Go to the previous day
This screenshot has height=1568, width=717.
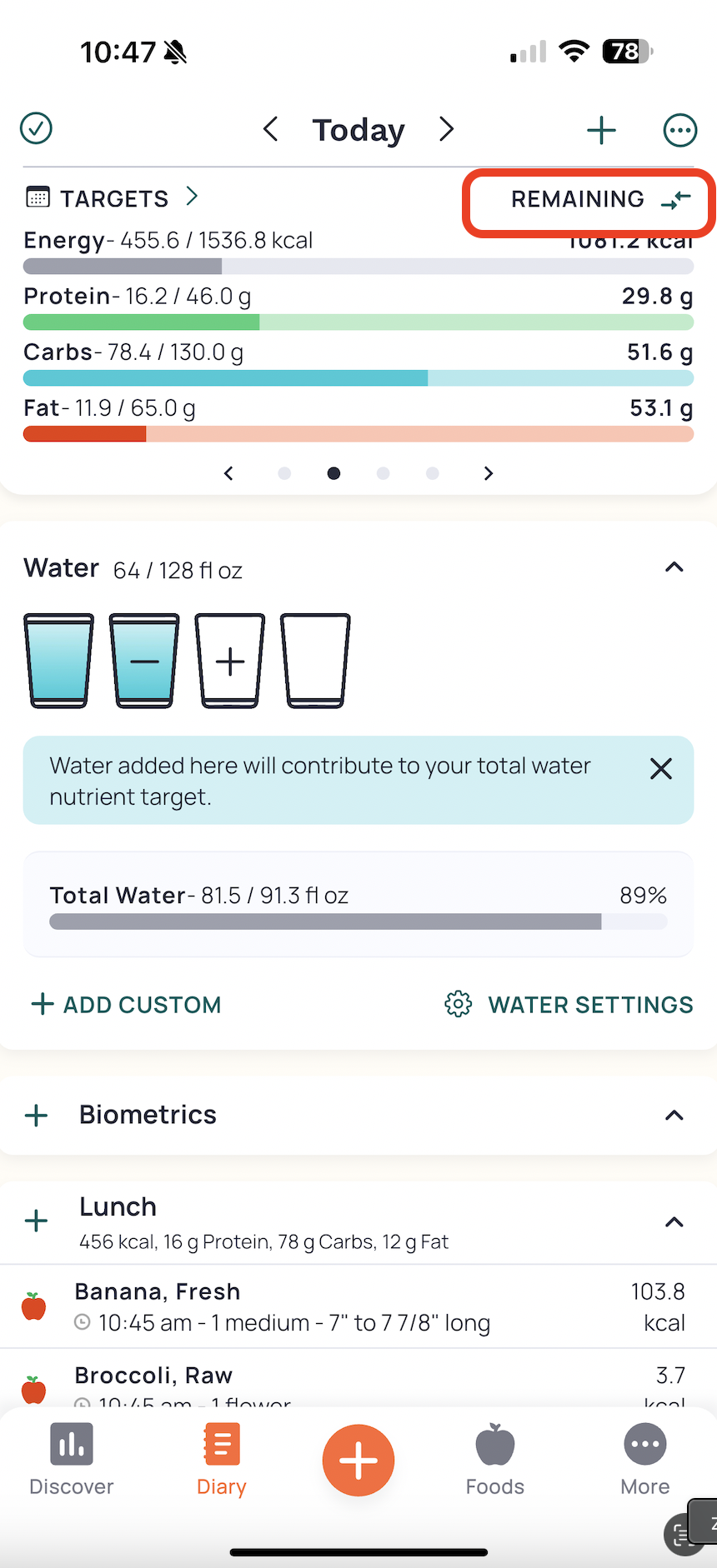click(x=270, y=129)
